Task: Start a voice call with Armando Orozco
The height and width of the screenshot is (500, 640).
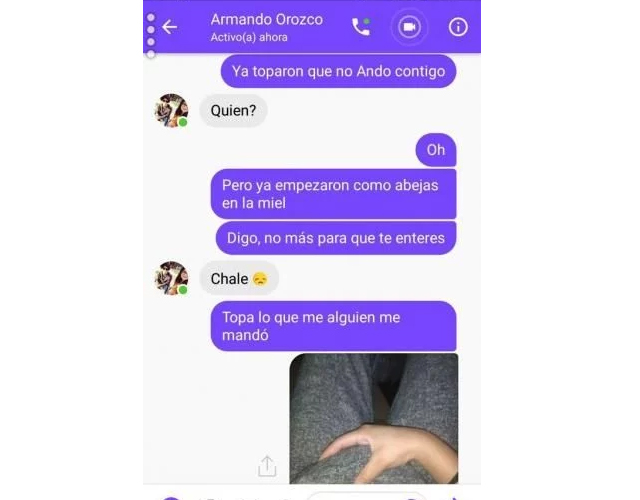Action: [361, 27]
